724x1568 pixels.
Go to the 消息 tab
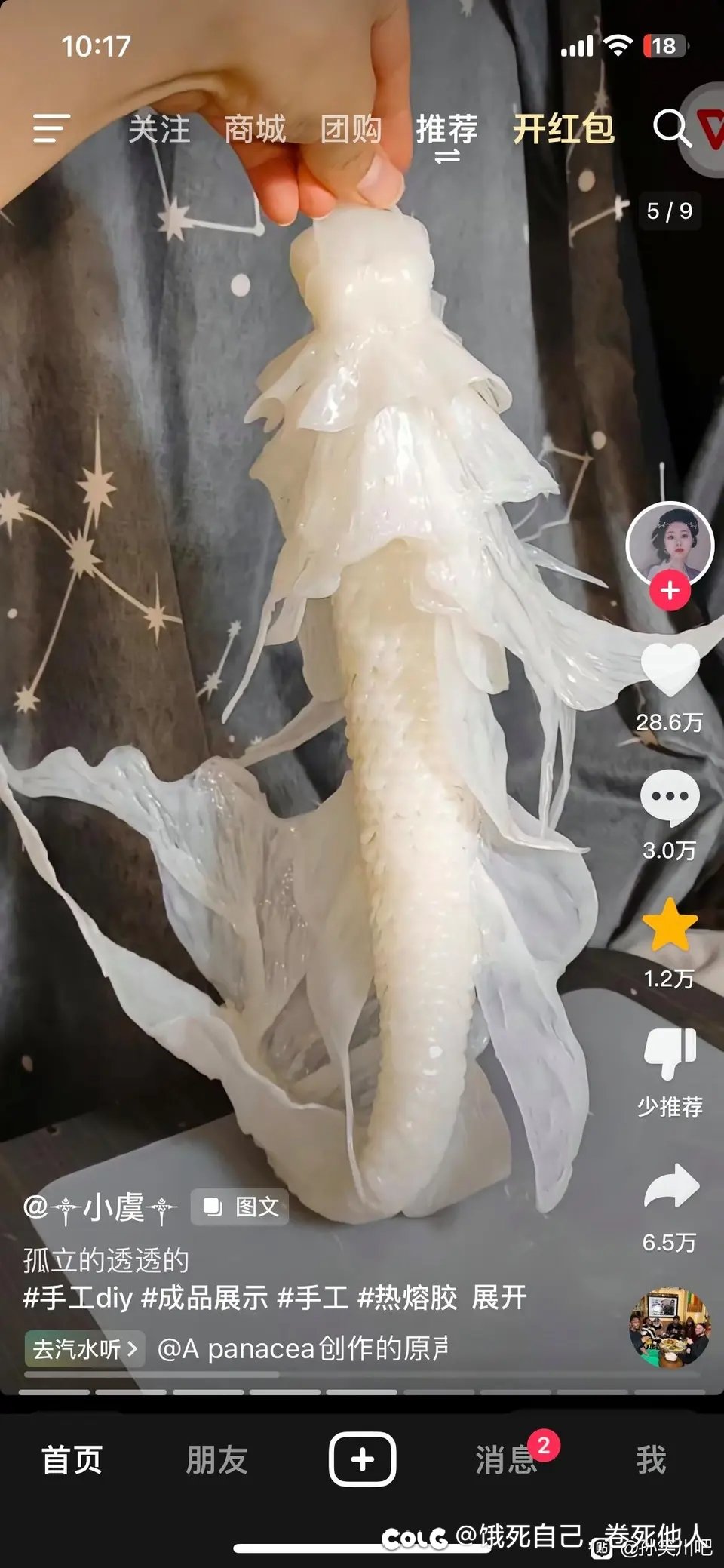pos(505,1459)
